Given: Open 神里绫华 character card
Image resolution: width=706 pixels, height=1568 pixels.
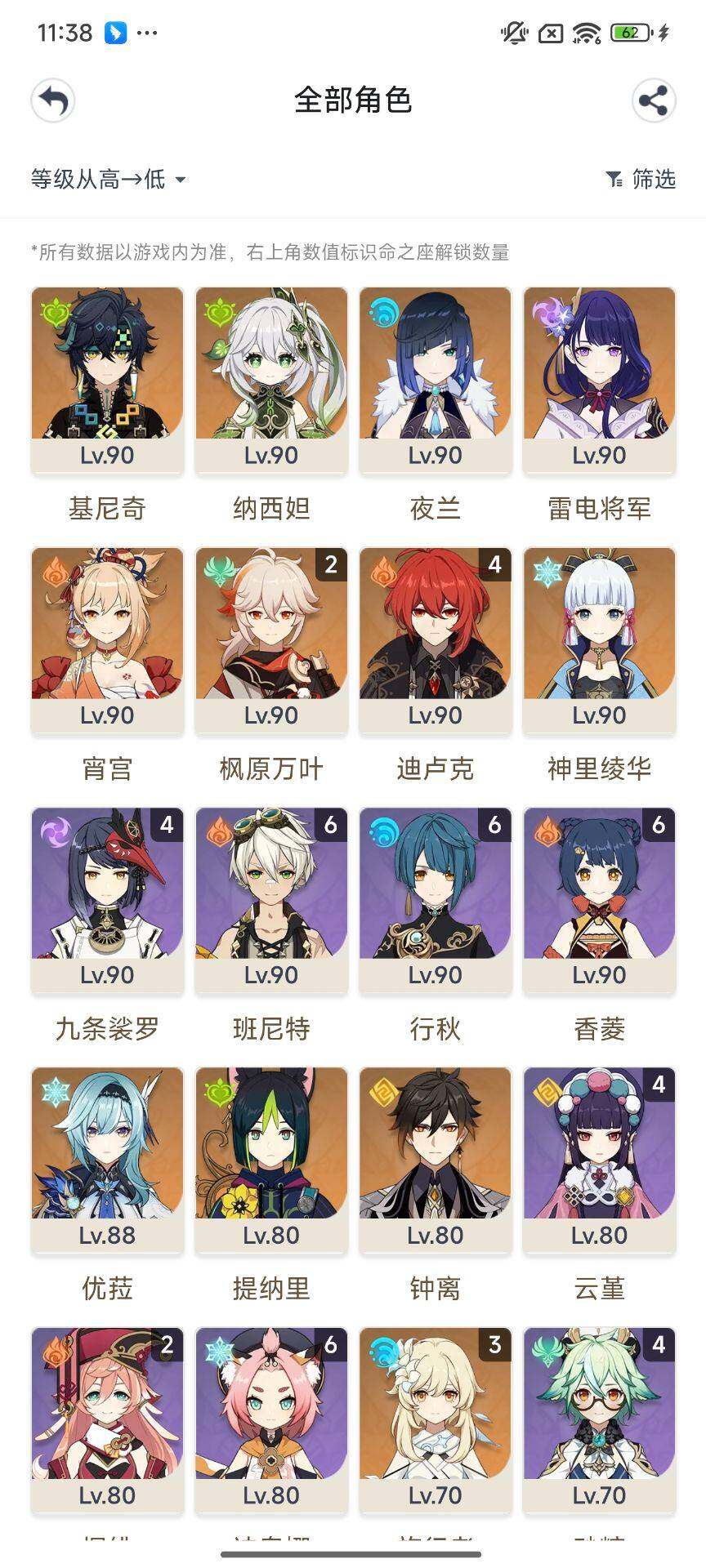Looking at the screenshot, I should pyautogui.click(x=599, y=639).
